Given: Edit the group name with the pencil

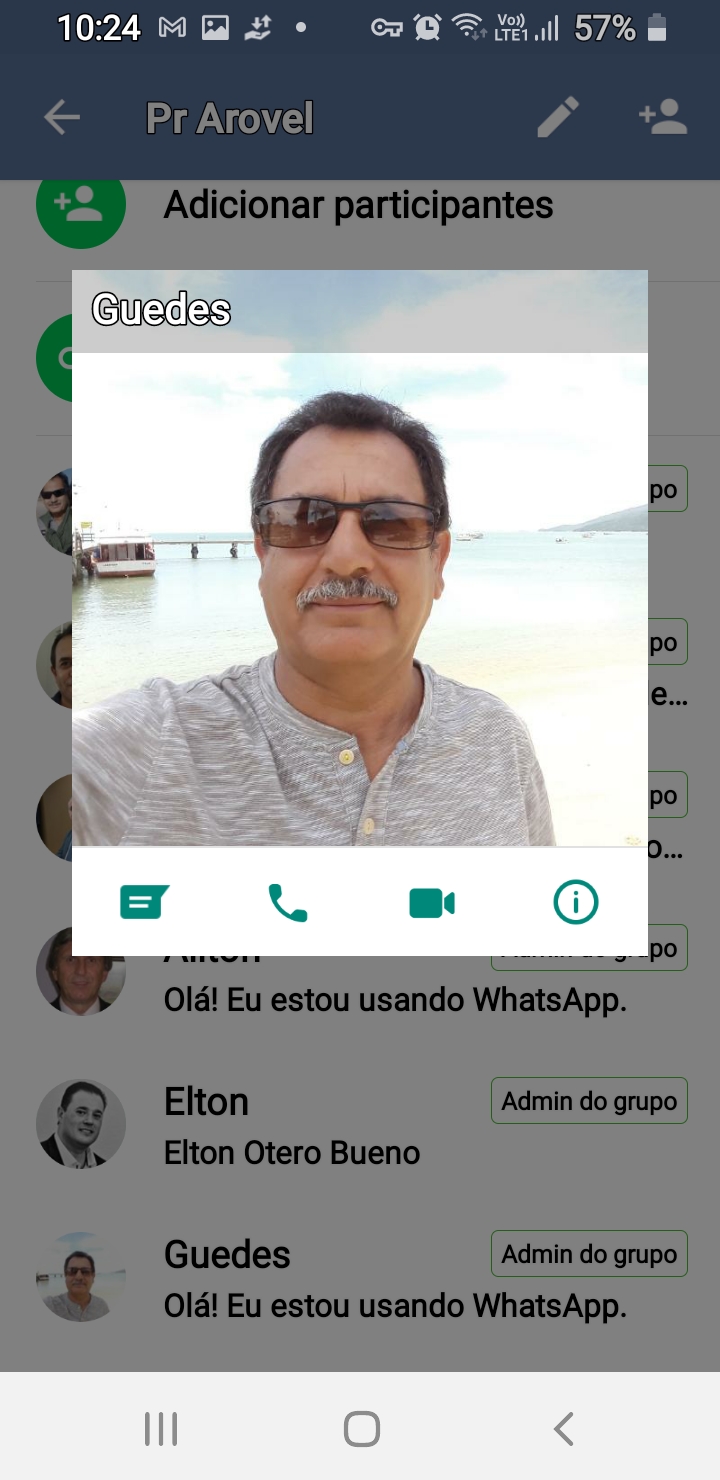Looking at the screenshot, I should click(x=558, y=118).
